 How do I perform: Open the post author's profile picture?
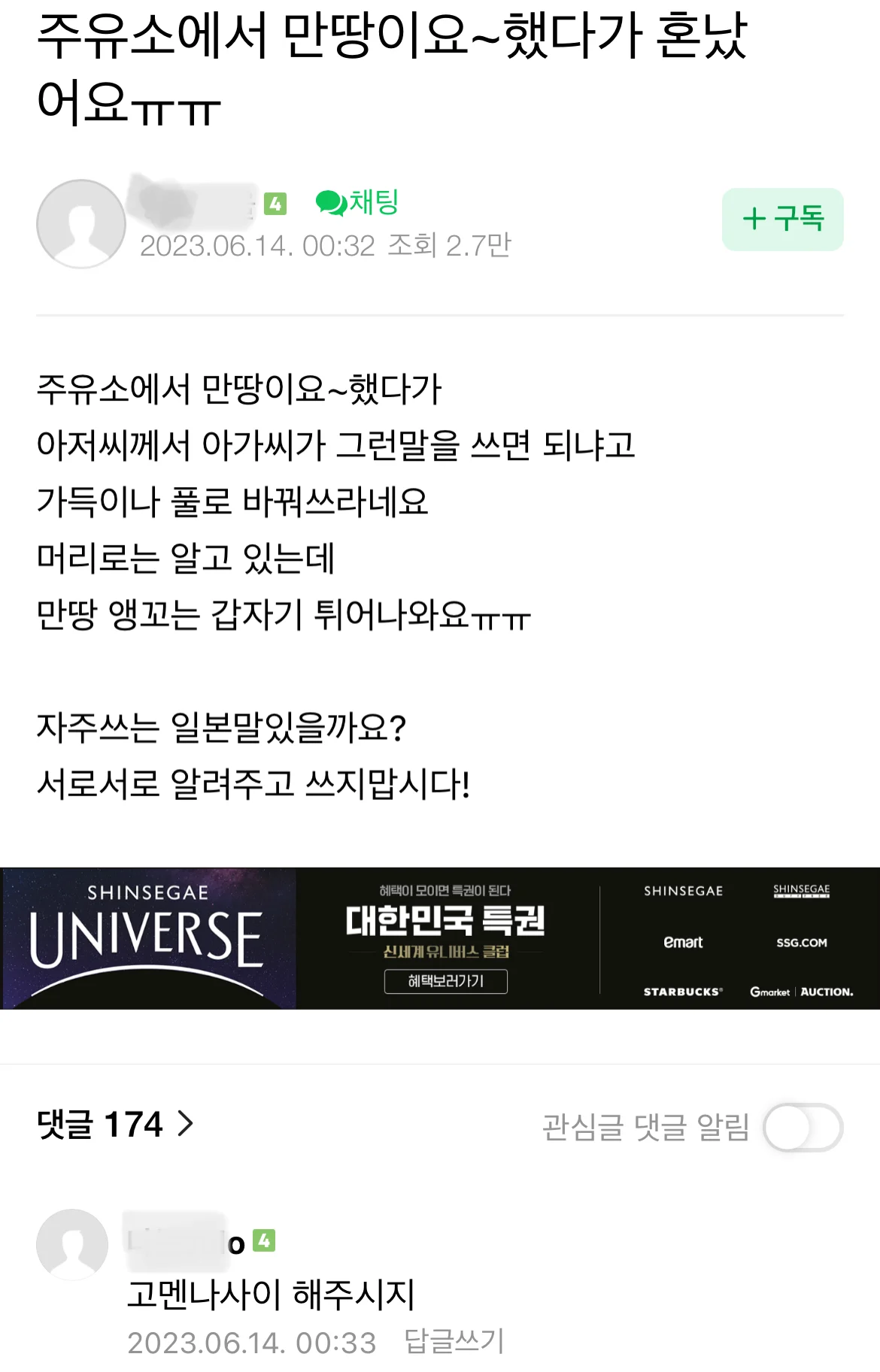pyautogui.click(x=81, y=223)
